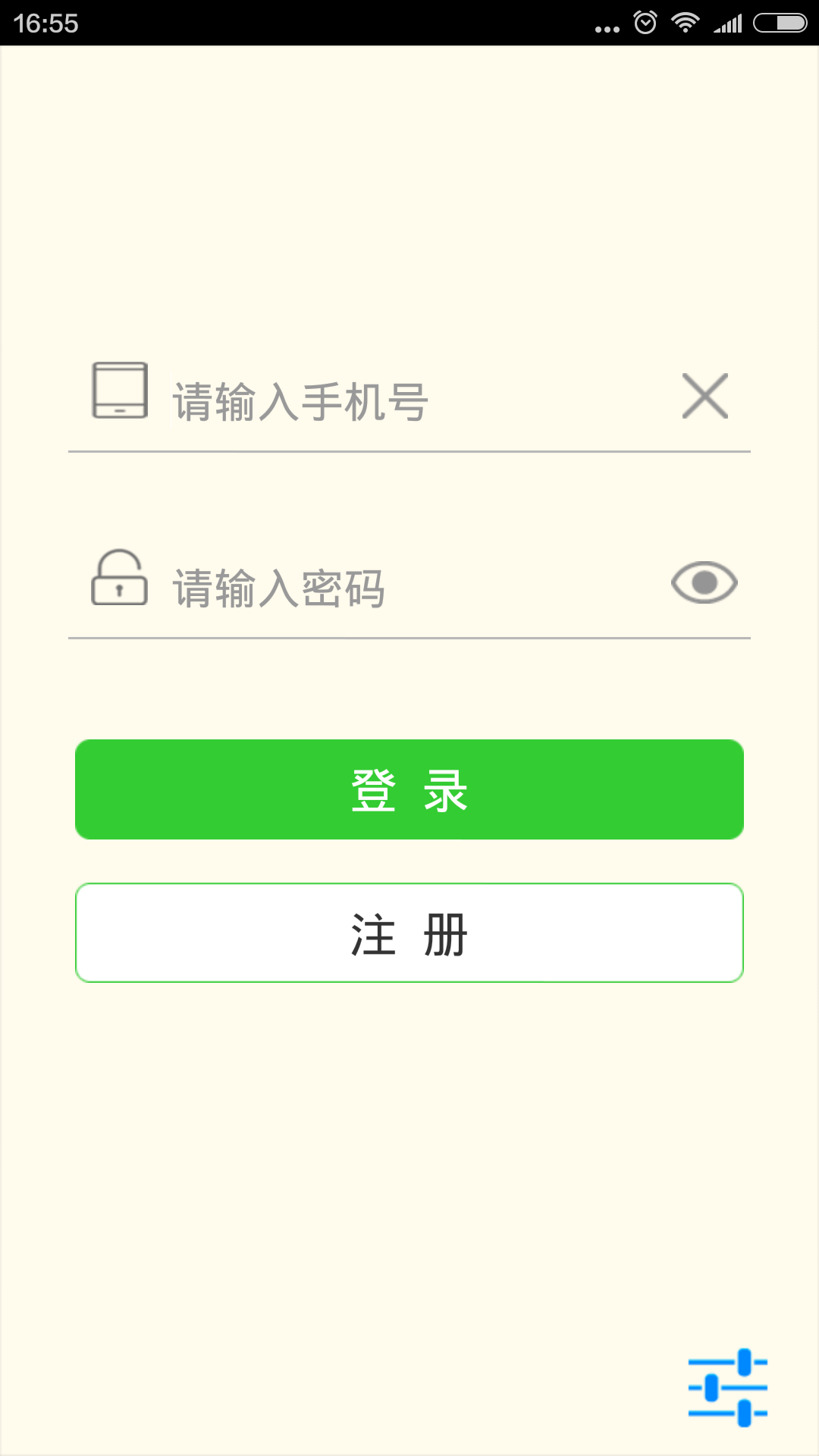Clear the phone number field
Viewport: 819px width, 1456px height.
pyautogui.click(x=704, y=396)
